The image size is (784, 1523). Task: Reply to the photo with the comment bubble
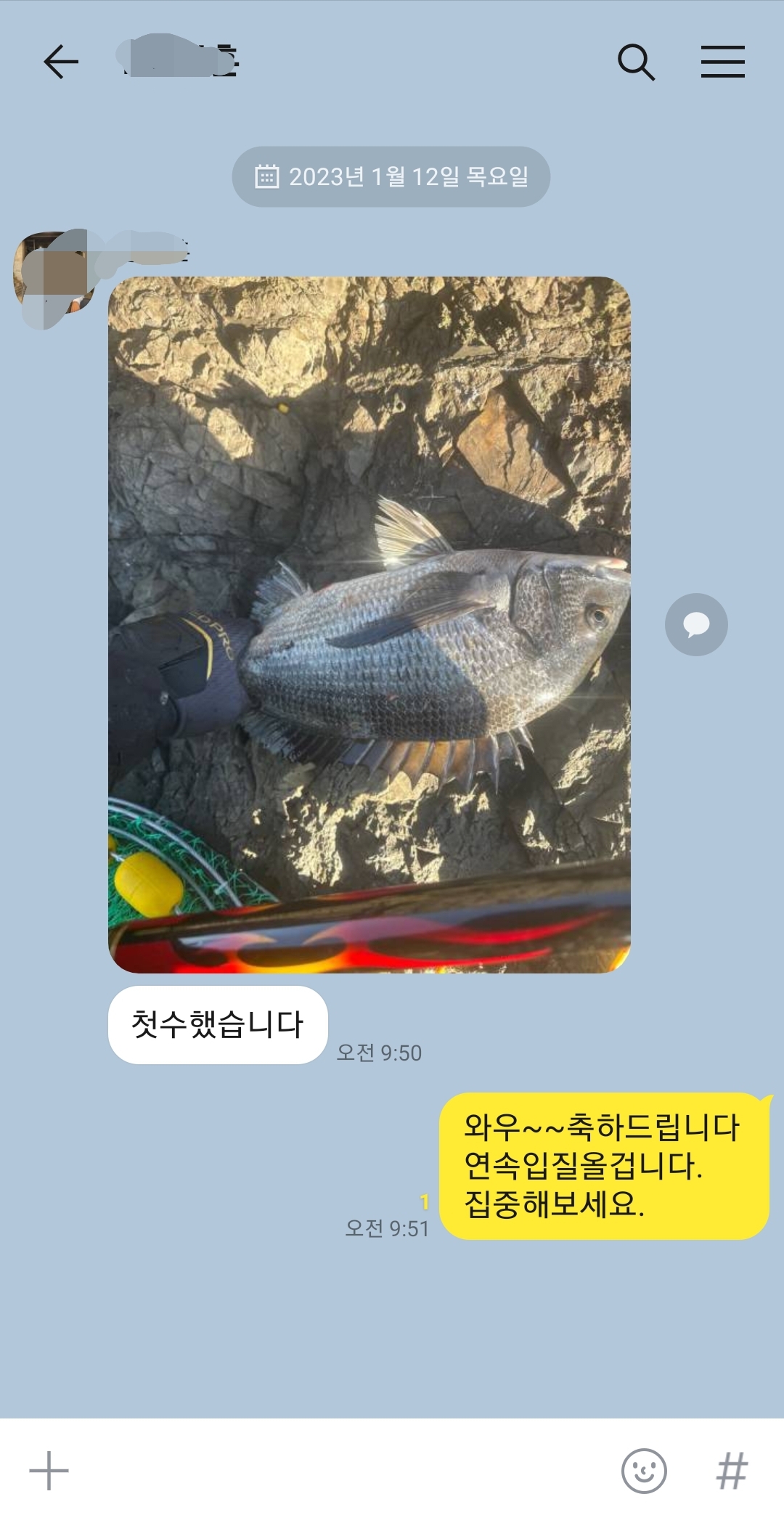click(696, 624)
